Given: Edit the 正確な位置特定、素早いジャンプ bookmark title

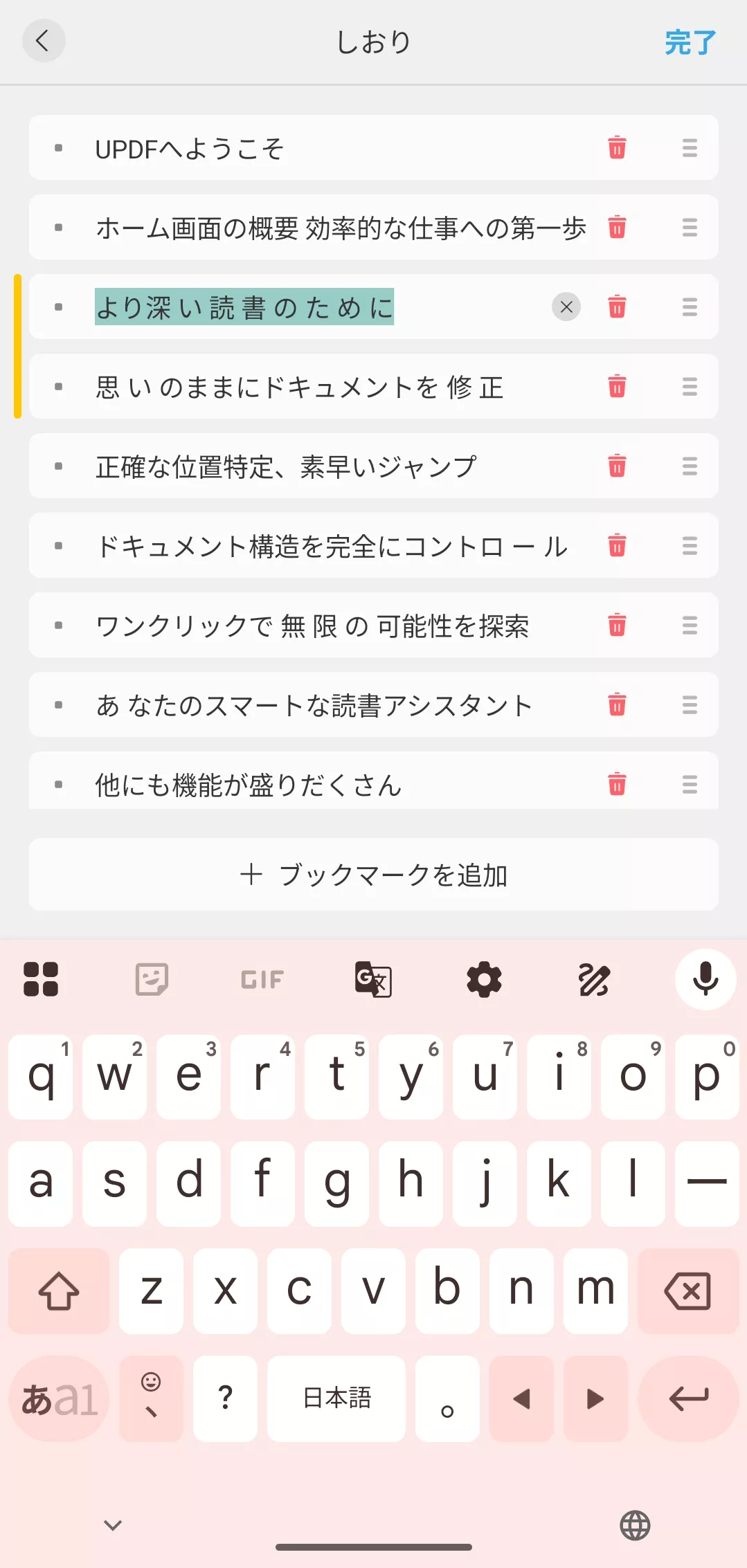Looking at the screenshot, I should tap(285, 466).
